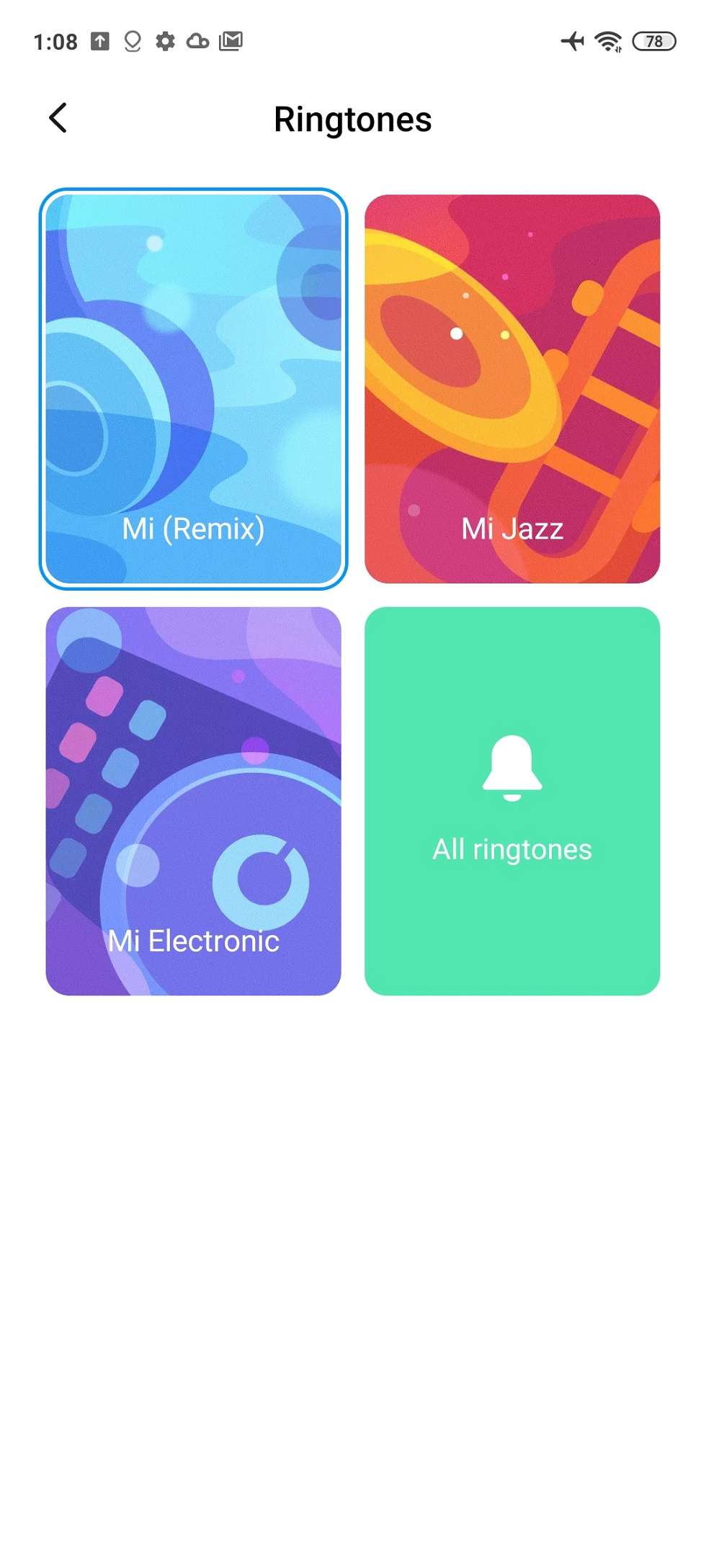
Task: Pick the Mi Electronic ringtone card
Action: [x=193, y=801]
